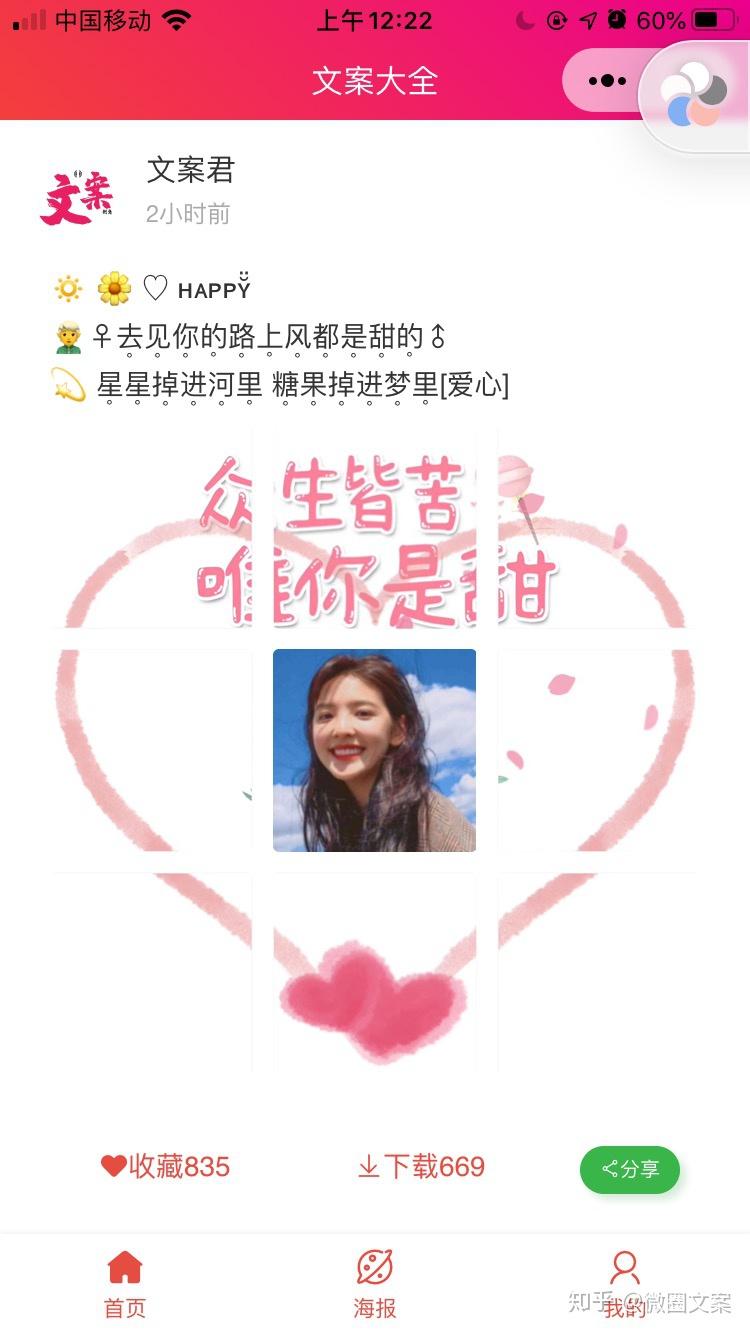Go to the 我的 tab
Viewport: 750px width, 1334px height.
pyautogui.click(x=624, y=1284)
